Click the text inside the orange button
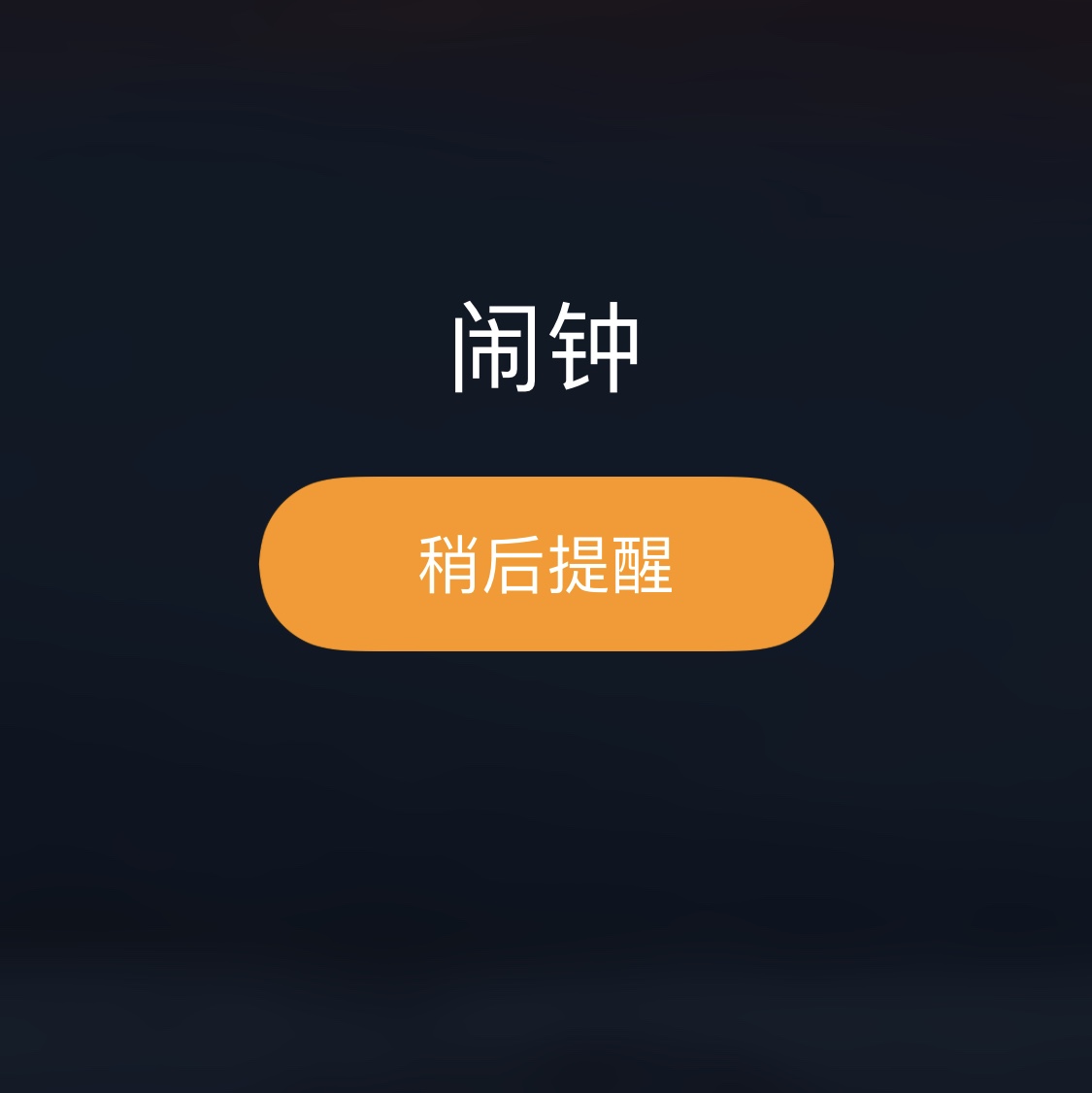Image resolution: width=1092 pixels, height=1093 pixels. [x=546, y=564]
